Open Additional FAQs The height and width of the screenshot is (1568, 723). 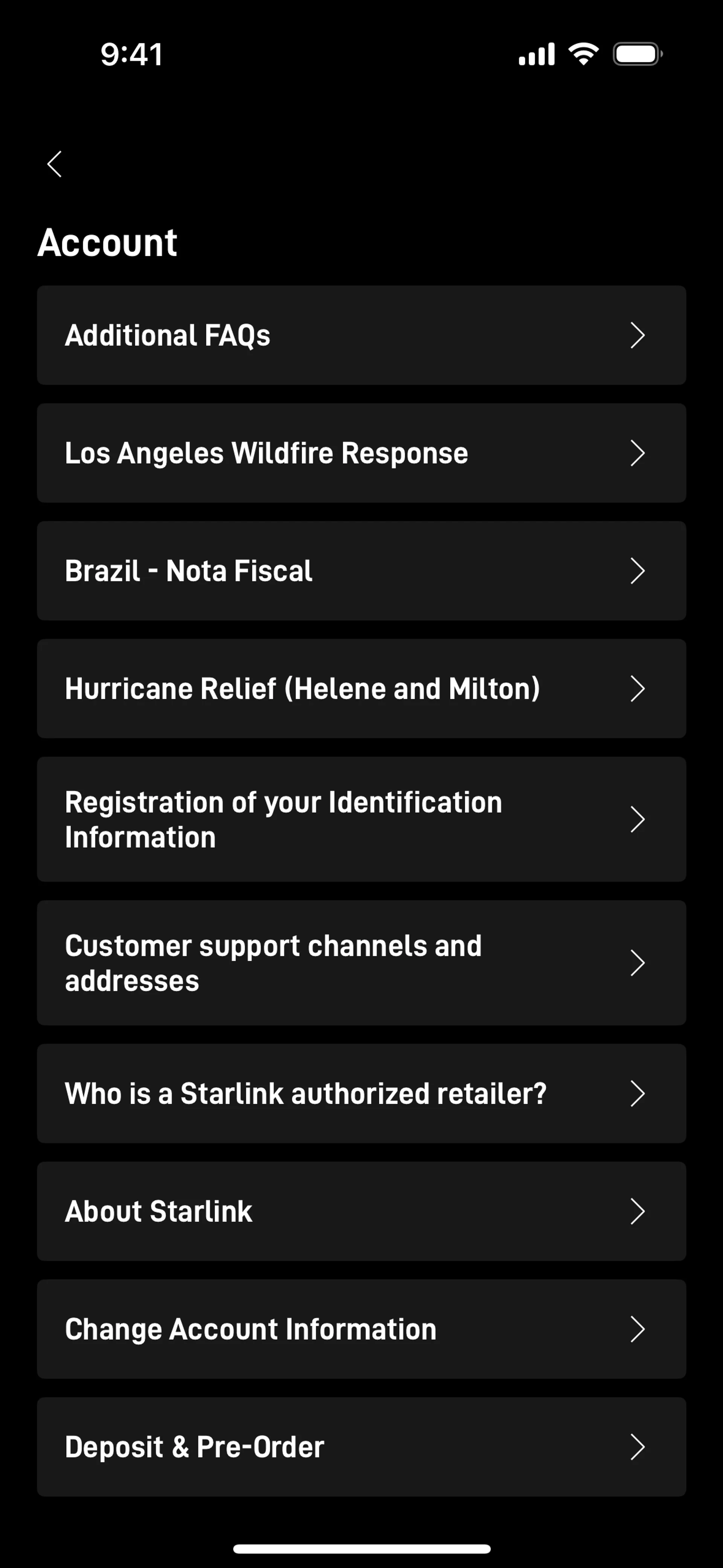pos(361,335)
